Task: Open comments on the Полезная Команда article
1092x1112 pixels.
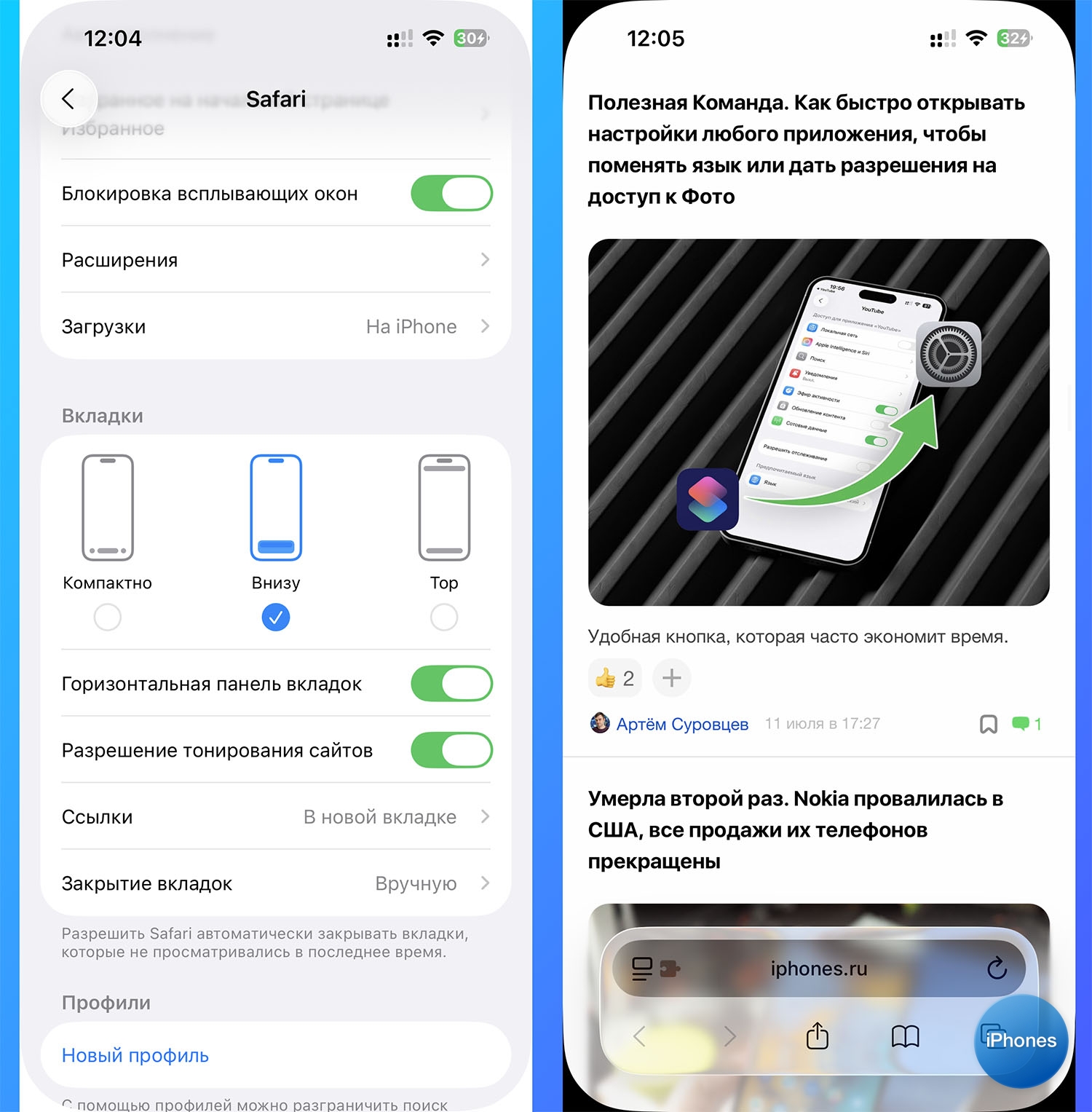Action: pyautogui.click(x=1026, y=724)
